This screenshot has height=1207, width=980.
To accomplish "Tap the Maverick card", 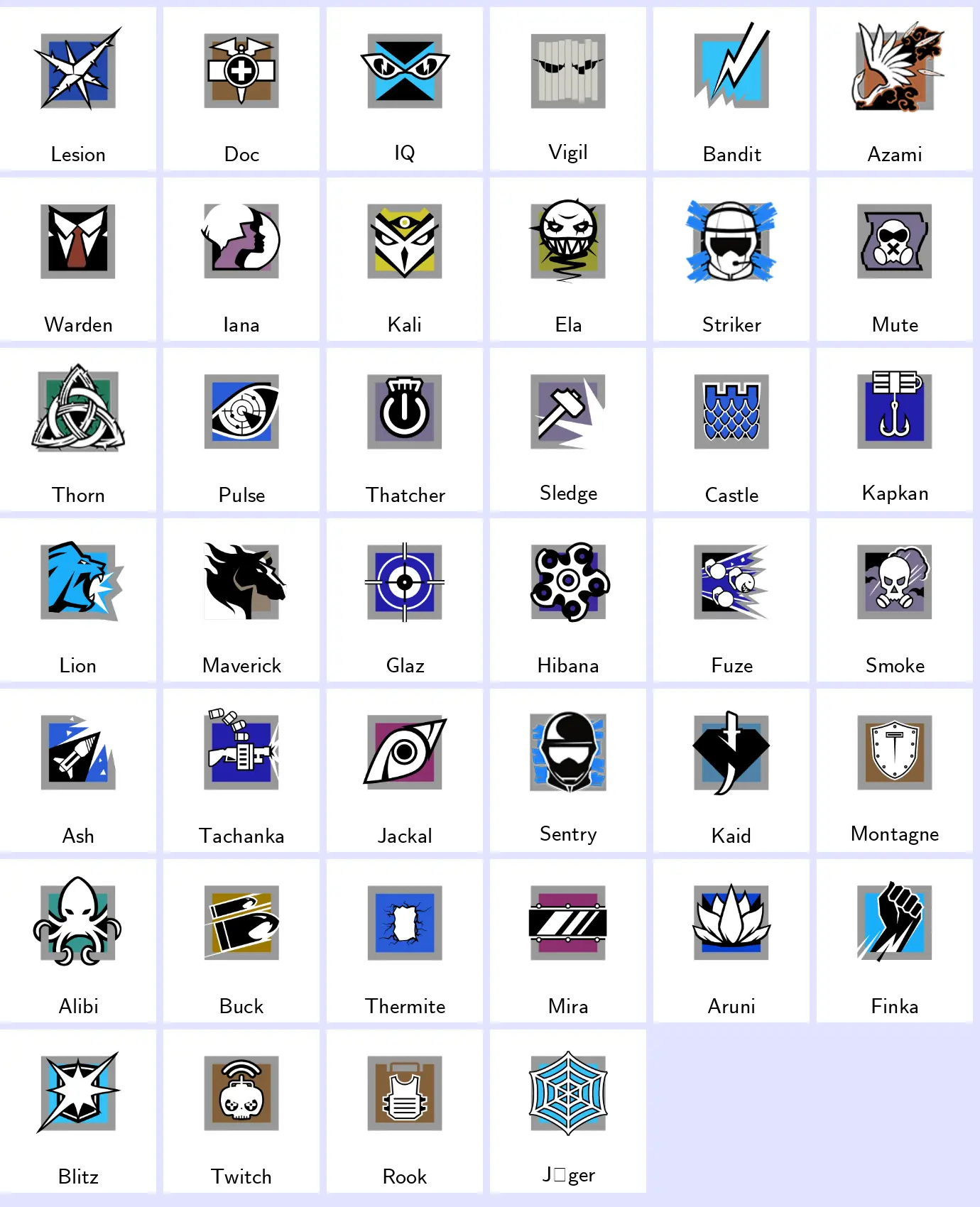I will (x=241, y=600).
